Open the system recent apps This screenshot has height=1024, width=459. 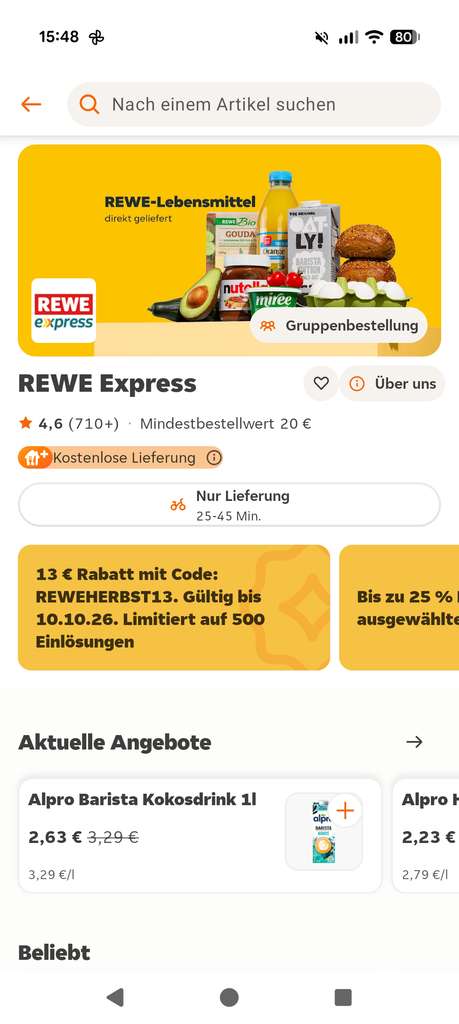343,997
